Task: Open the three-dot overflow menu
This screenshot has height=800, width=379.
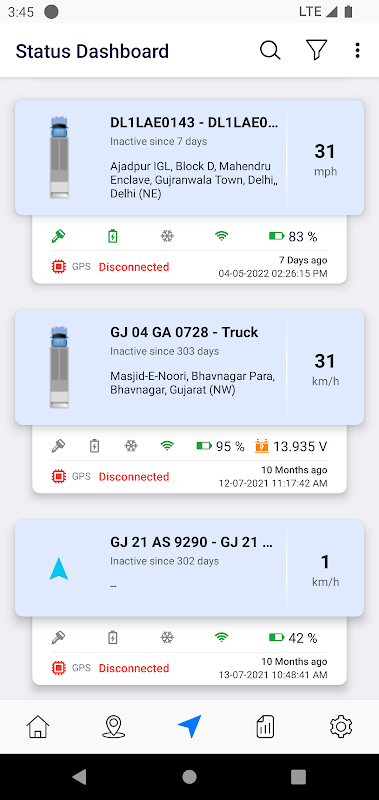Action: click(x=358, y=51)
